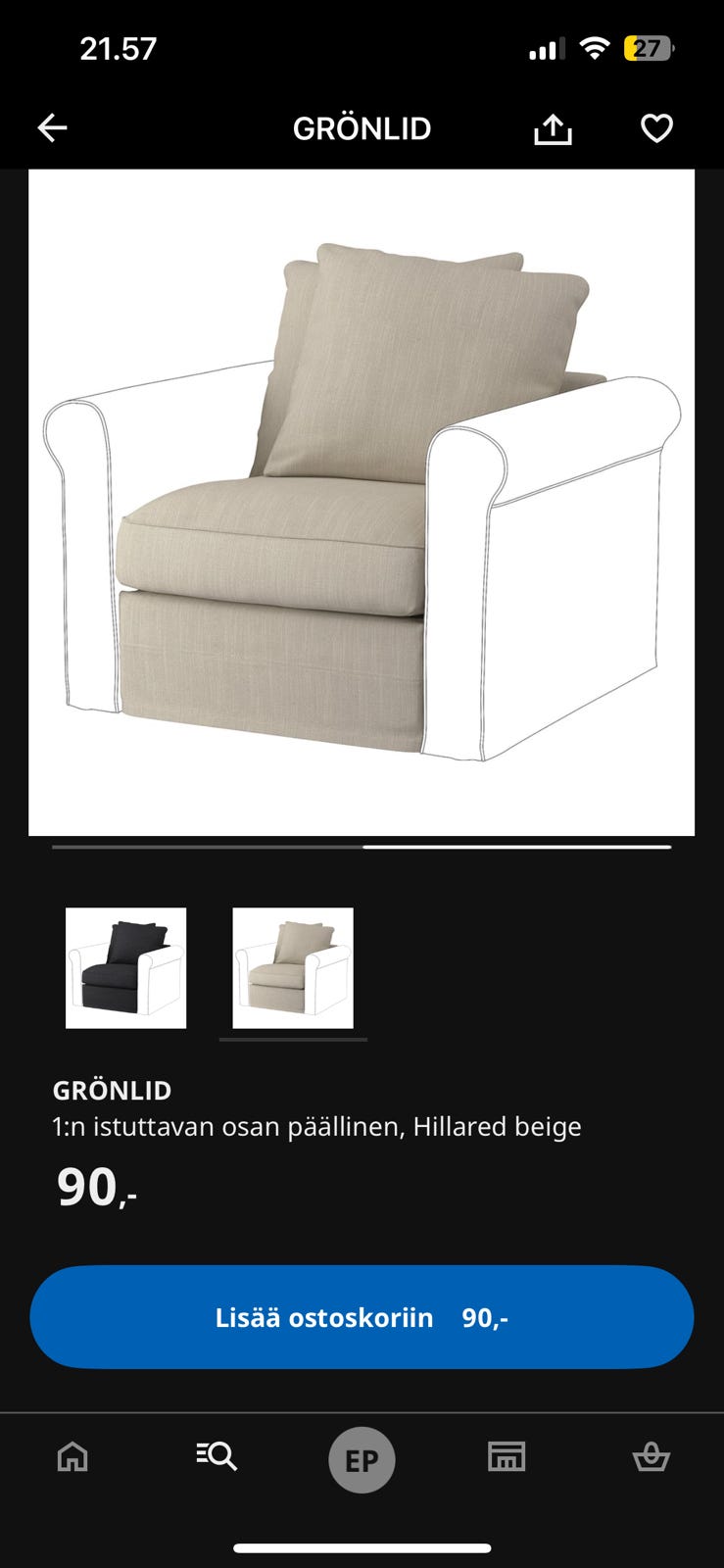Open the shopping basket tab

651,1457
